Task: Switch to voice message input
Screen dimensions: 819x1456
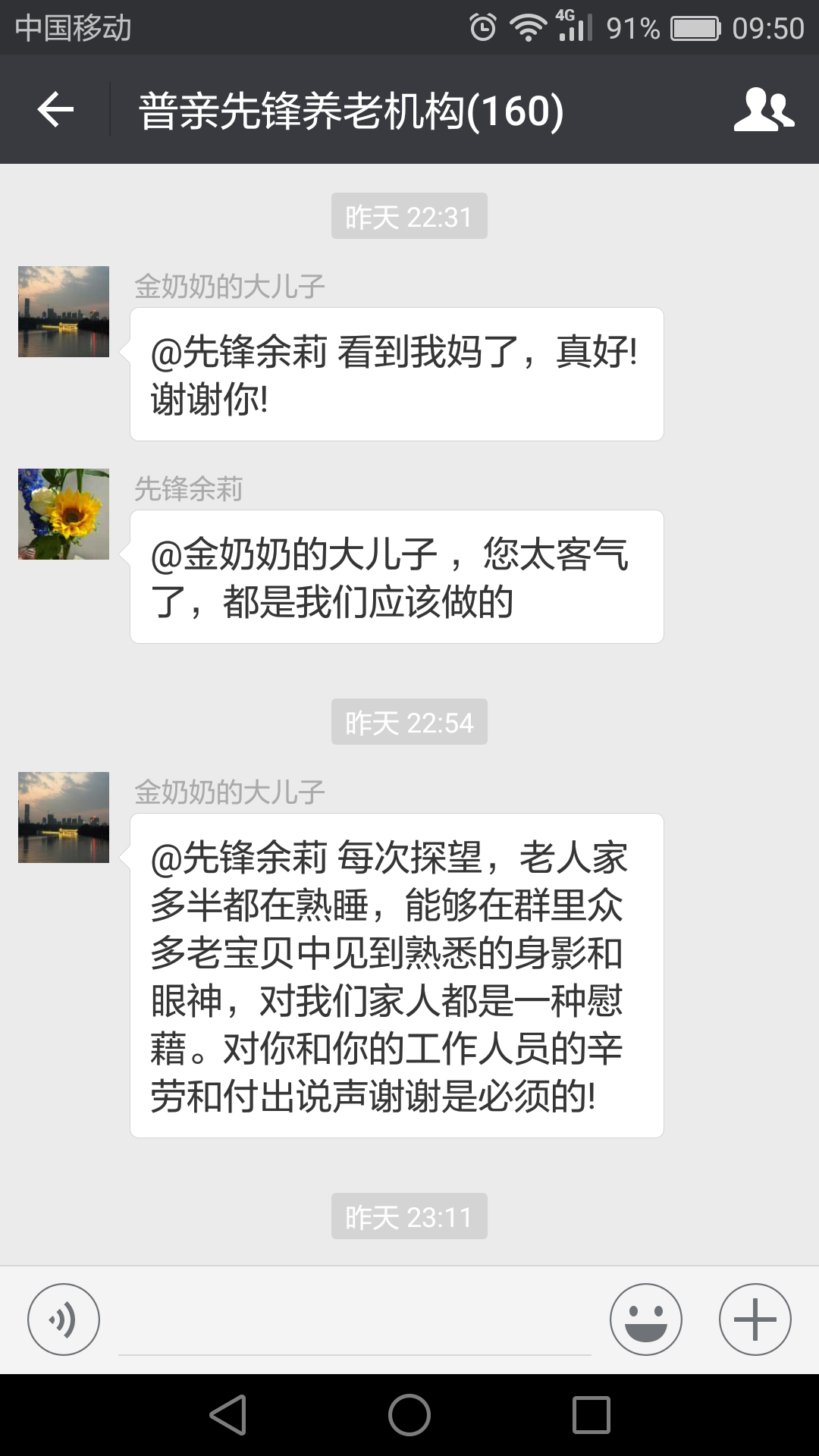Action: pos(64,1319)
